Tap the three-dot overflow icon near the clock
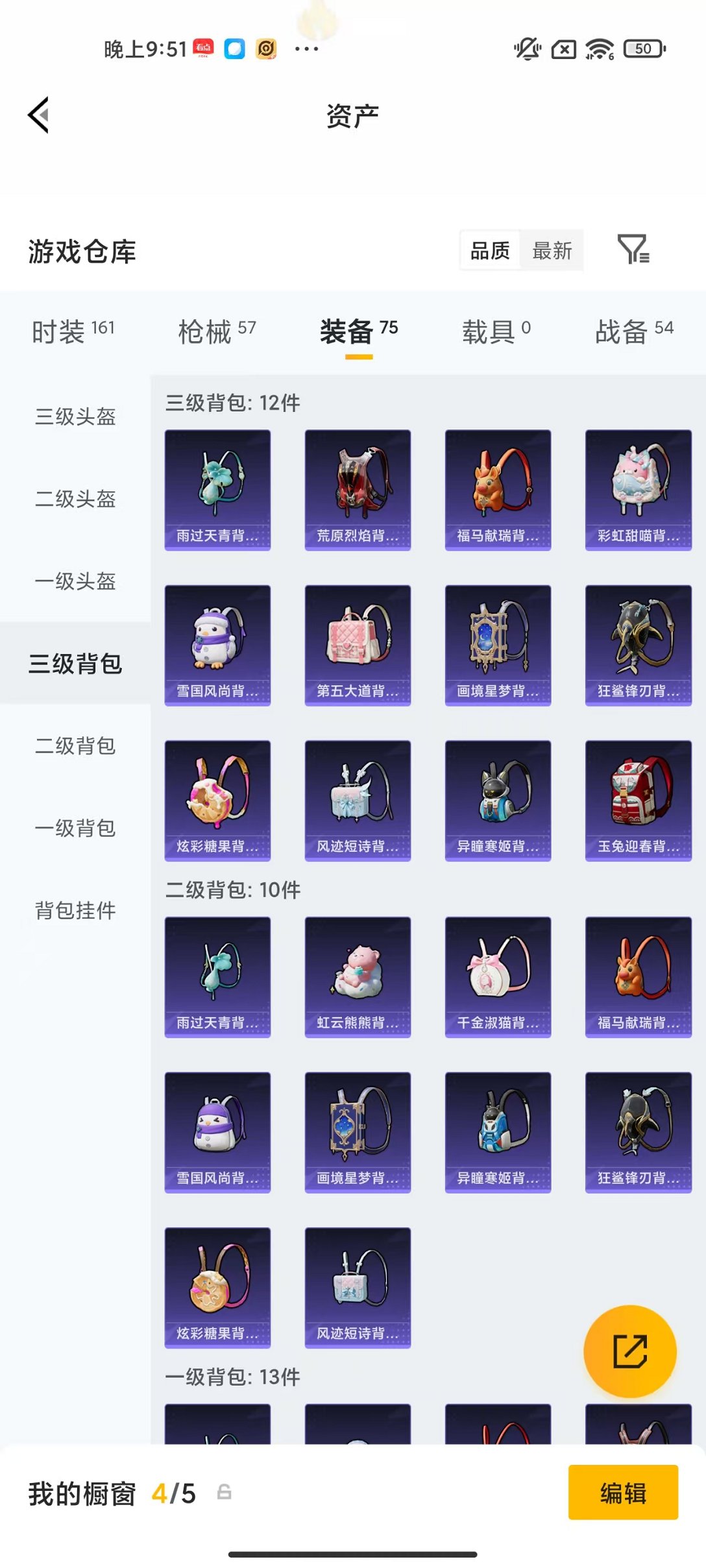Viewport: 706px width, 1568px height. (x=305, y=49)
